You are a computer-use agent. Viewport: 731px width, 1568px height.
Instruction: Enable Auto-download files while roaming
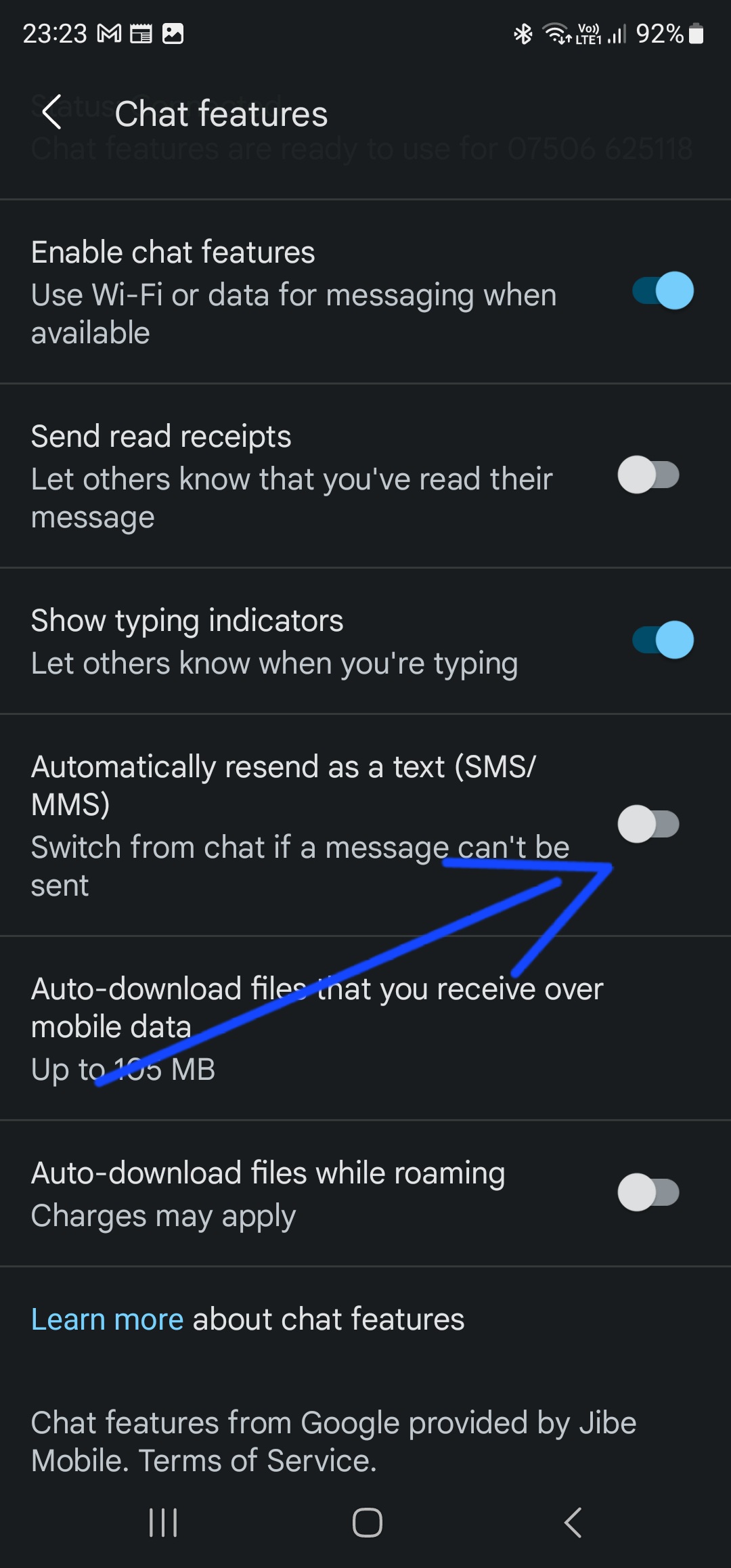[648, 1193]
